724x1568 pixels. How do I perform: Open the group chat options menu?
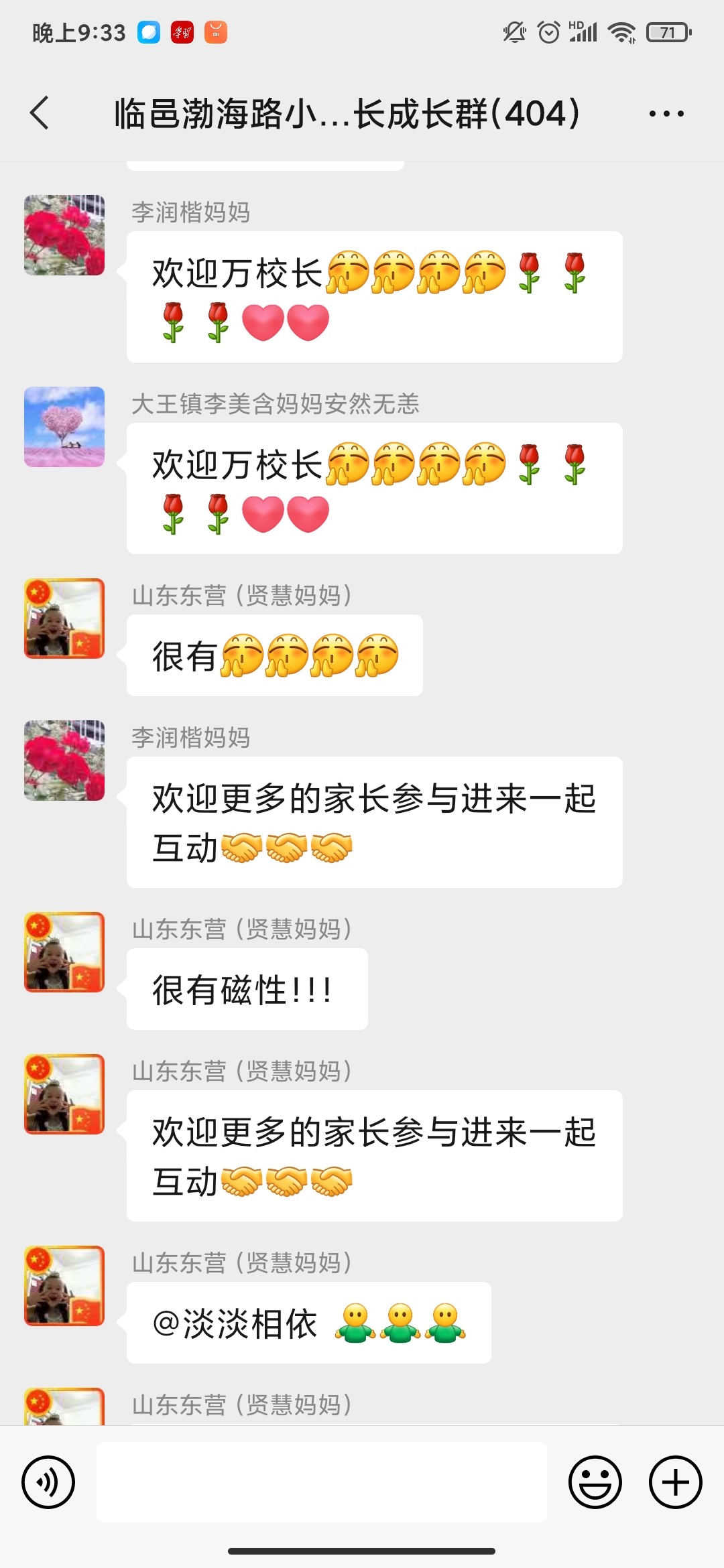point(666,114)
